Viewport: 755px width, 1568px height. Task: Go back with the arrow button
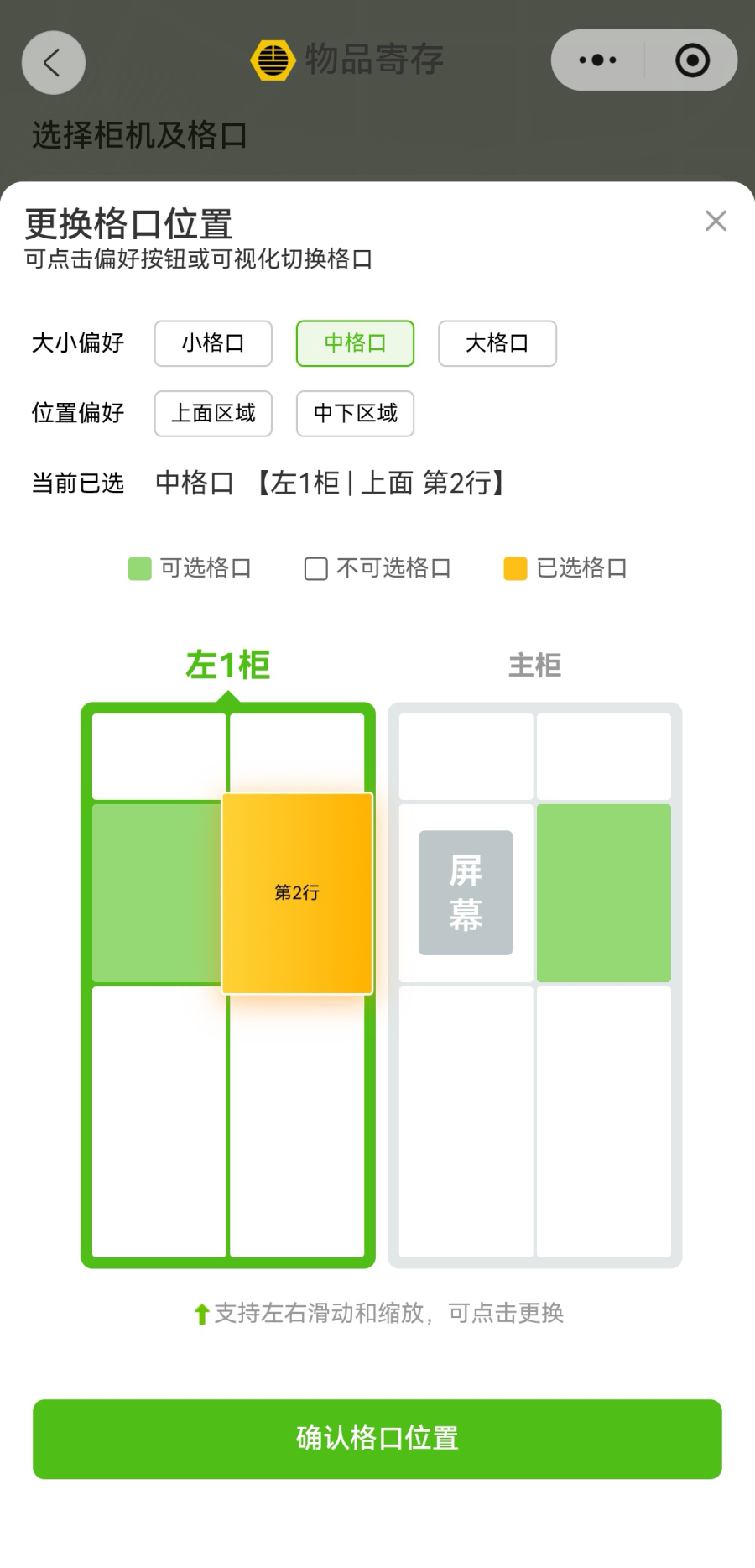54,62
